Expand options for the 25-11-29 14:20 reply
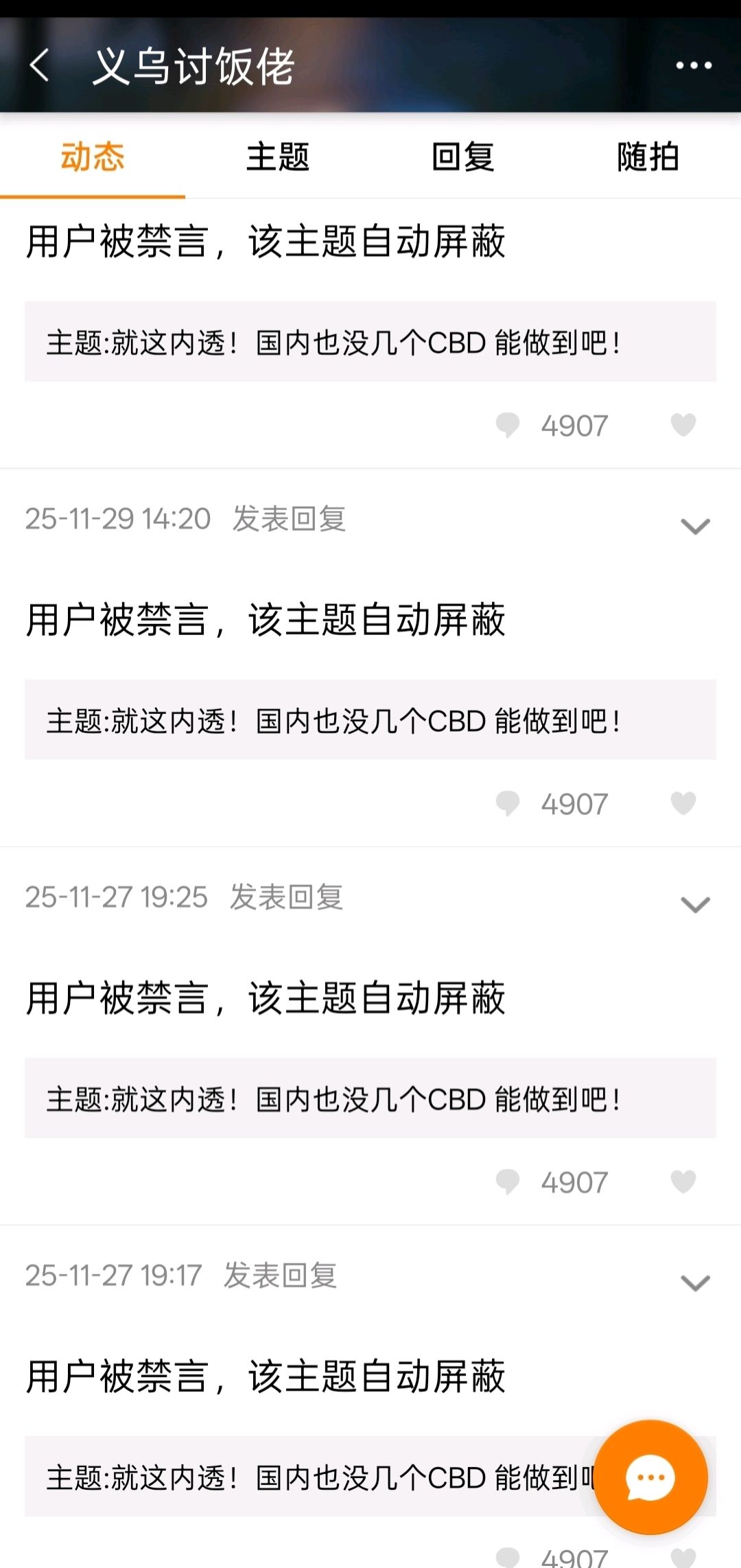The height and width of the screenshot is (1568, 741). (x=694, y=526)
